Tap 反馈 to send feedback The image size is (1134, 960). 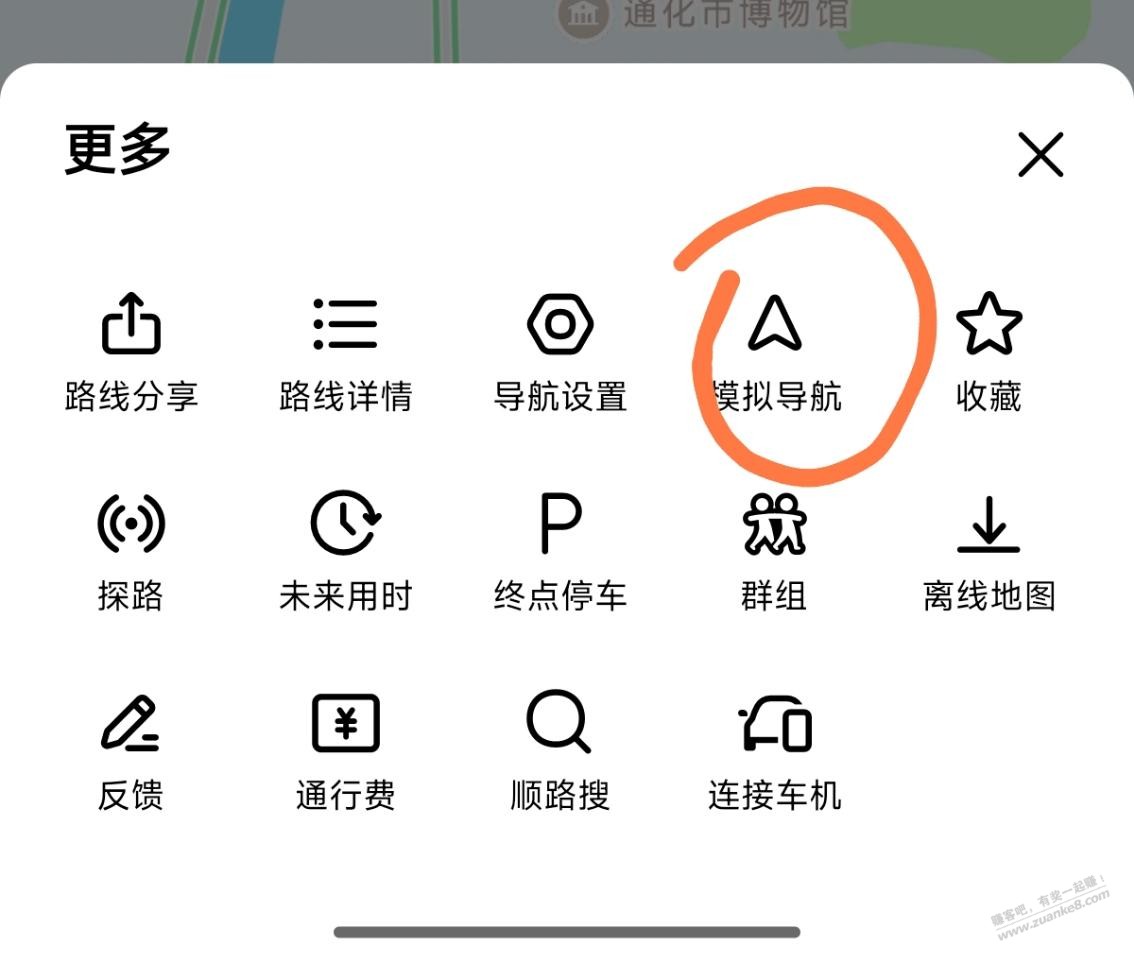point(131,750)
